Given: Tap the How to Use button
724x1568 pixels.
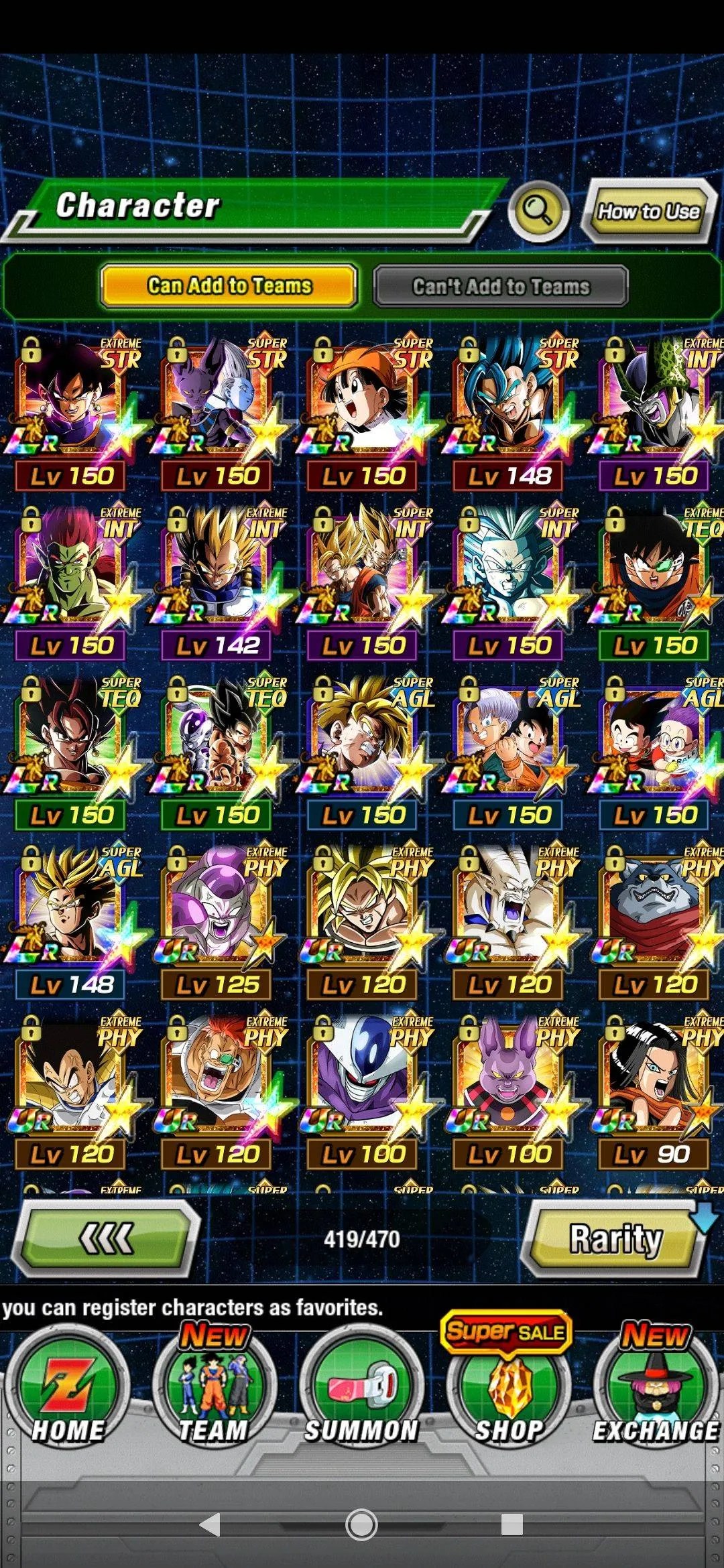Looking at the screenshot, I should coord(648,212).
